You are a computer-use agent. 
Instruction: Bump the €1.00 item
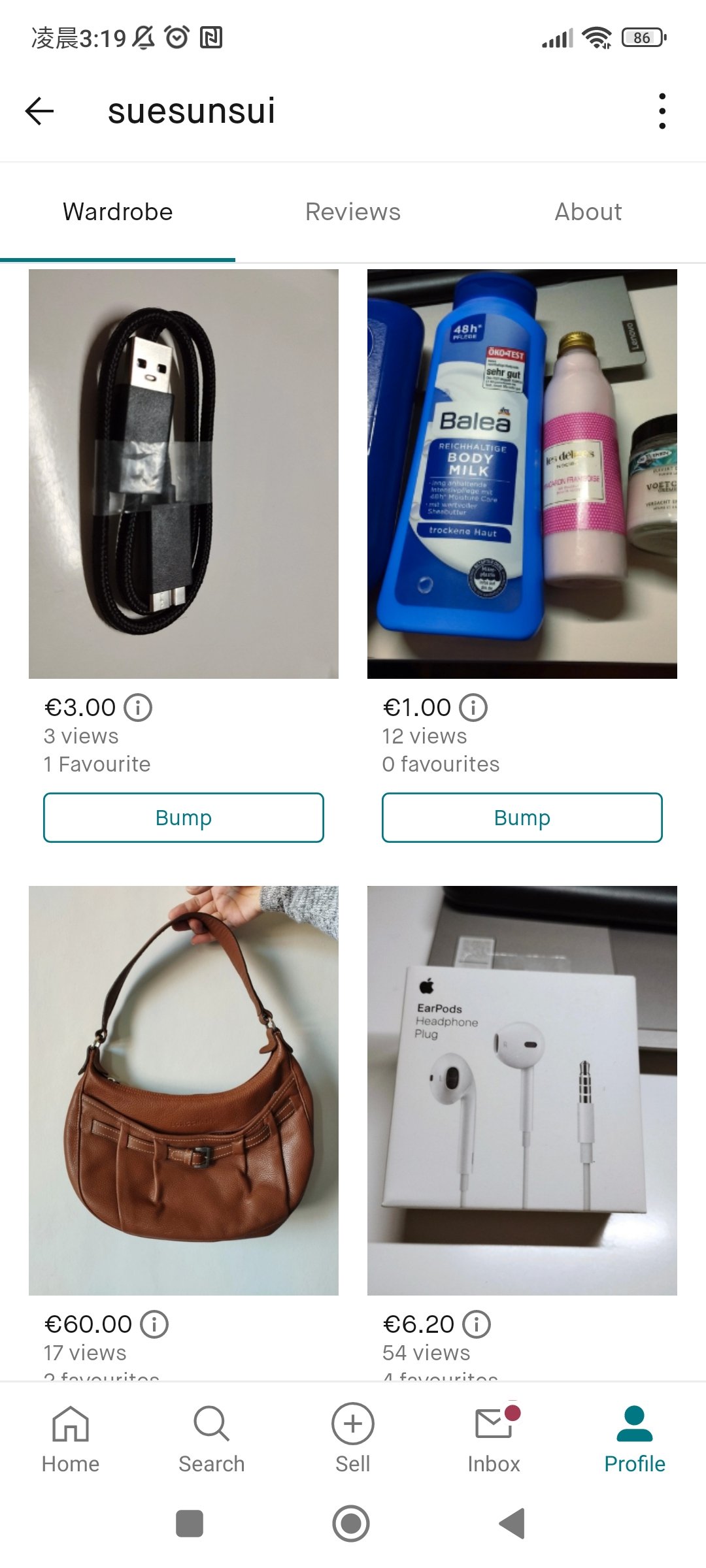522,817
